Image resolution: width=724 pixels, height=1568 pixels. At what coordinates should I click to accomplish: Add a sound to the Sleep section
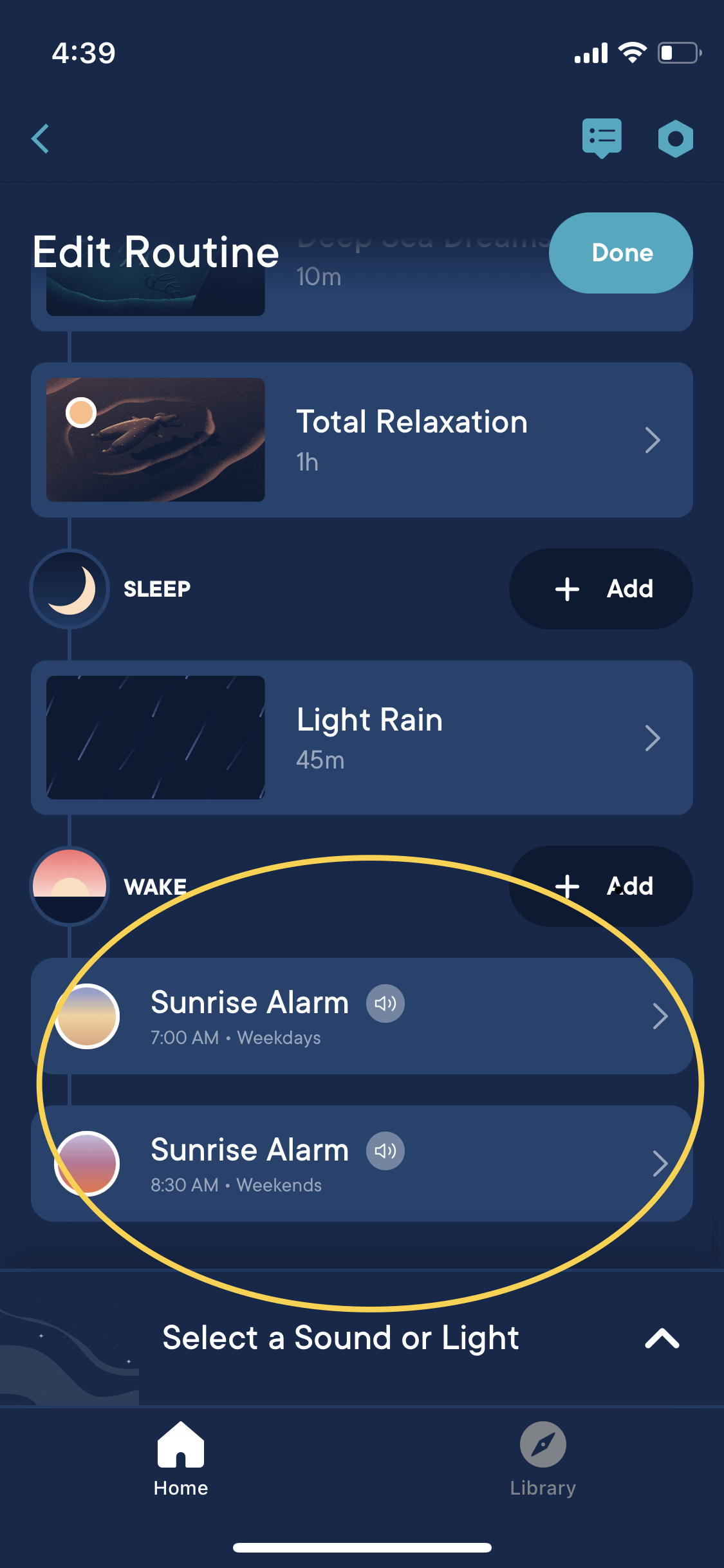(x=600, y=588)
